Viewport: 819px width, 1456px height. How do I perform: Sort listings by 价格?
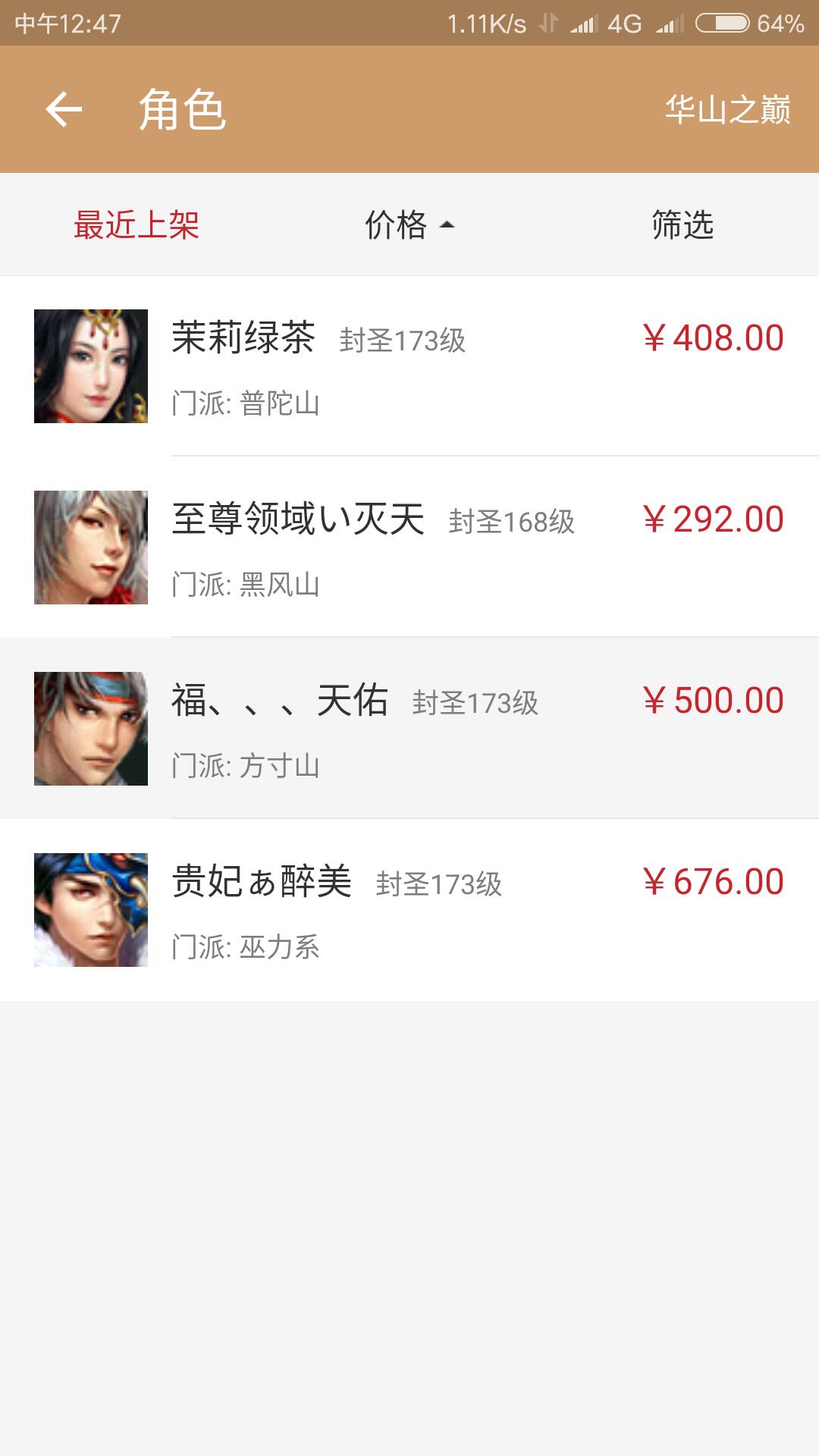(409, 224)
